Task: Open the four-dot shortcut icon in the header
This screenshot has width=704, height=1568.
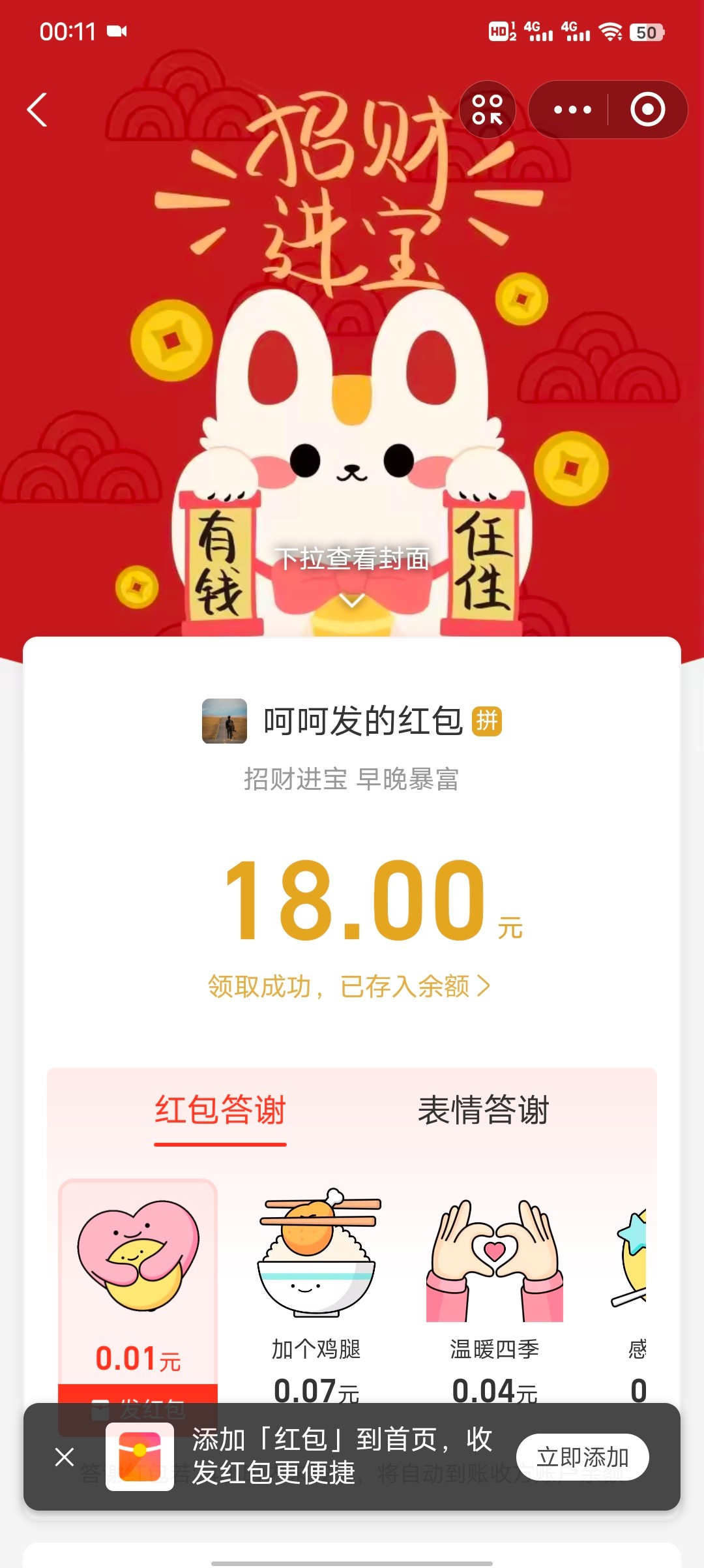Action: click(488, 110)
